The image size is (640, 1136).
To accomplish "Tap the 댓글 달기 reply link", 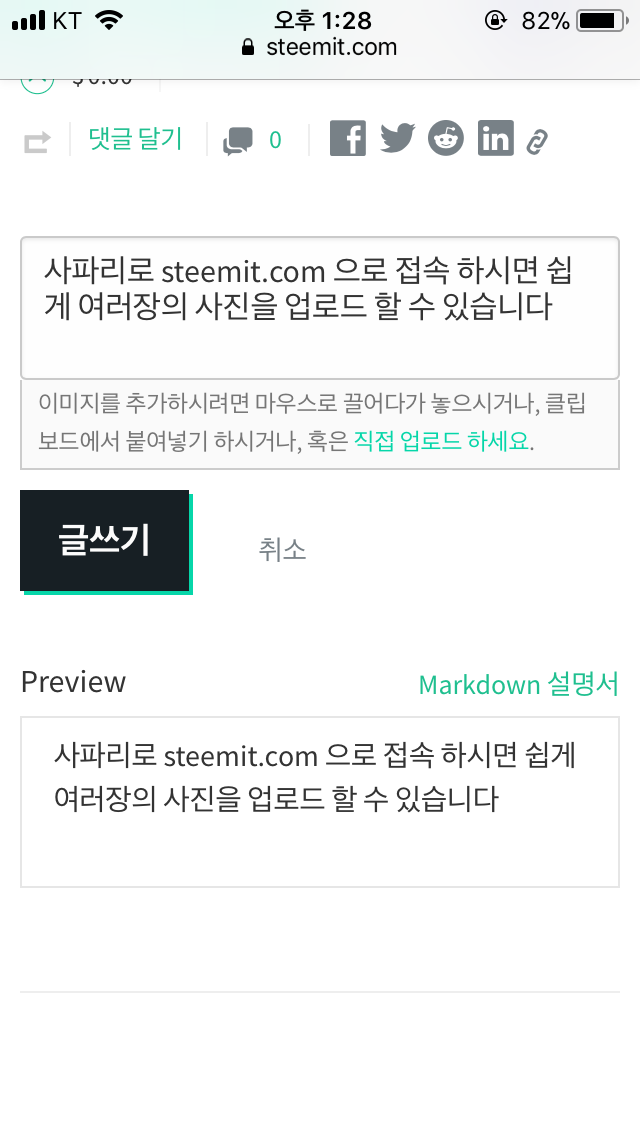I will 136,138.
